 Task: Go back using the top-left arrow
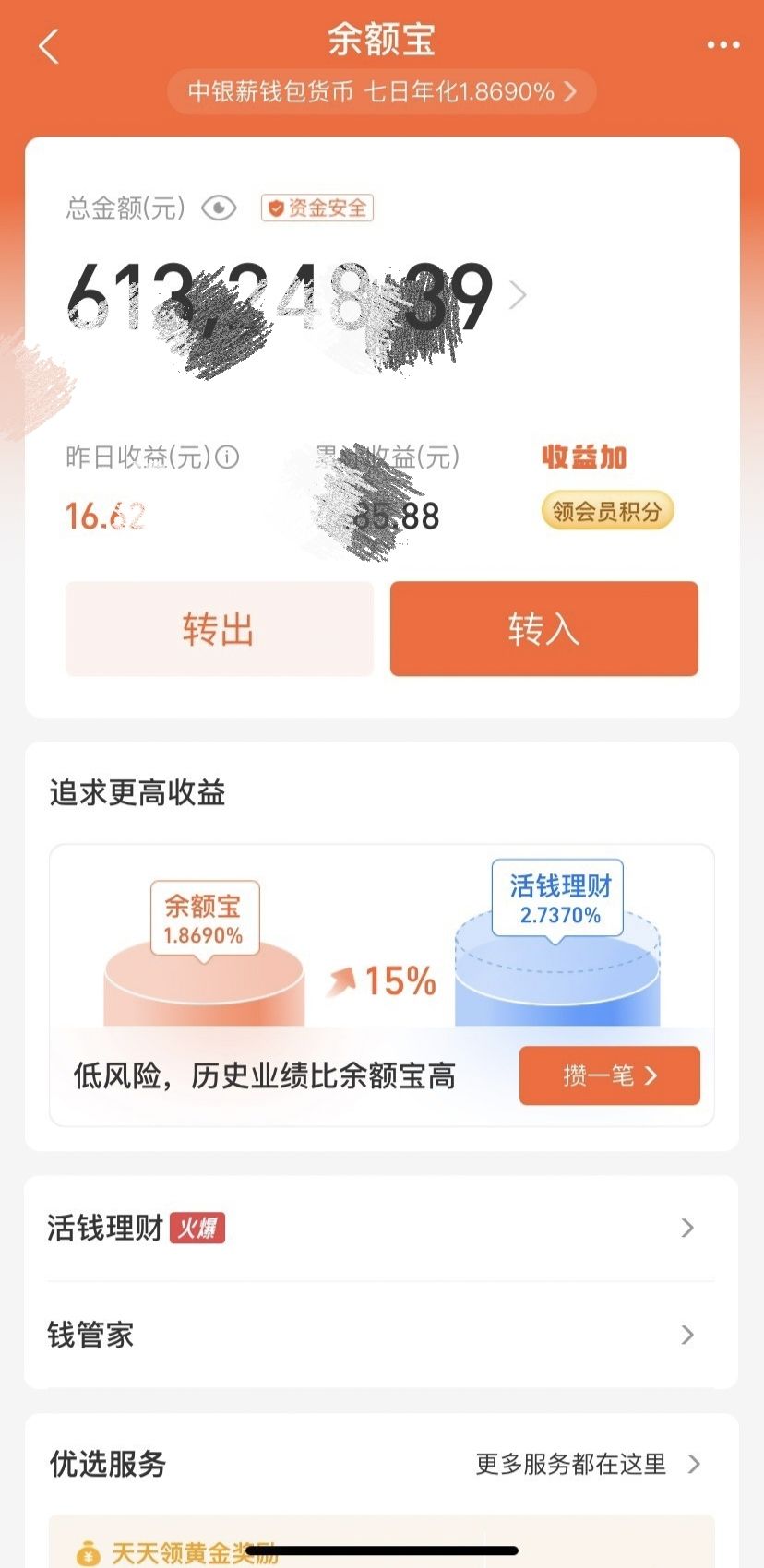pos(49,46)
